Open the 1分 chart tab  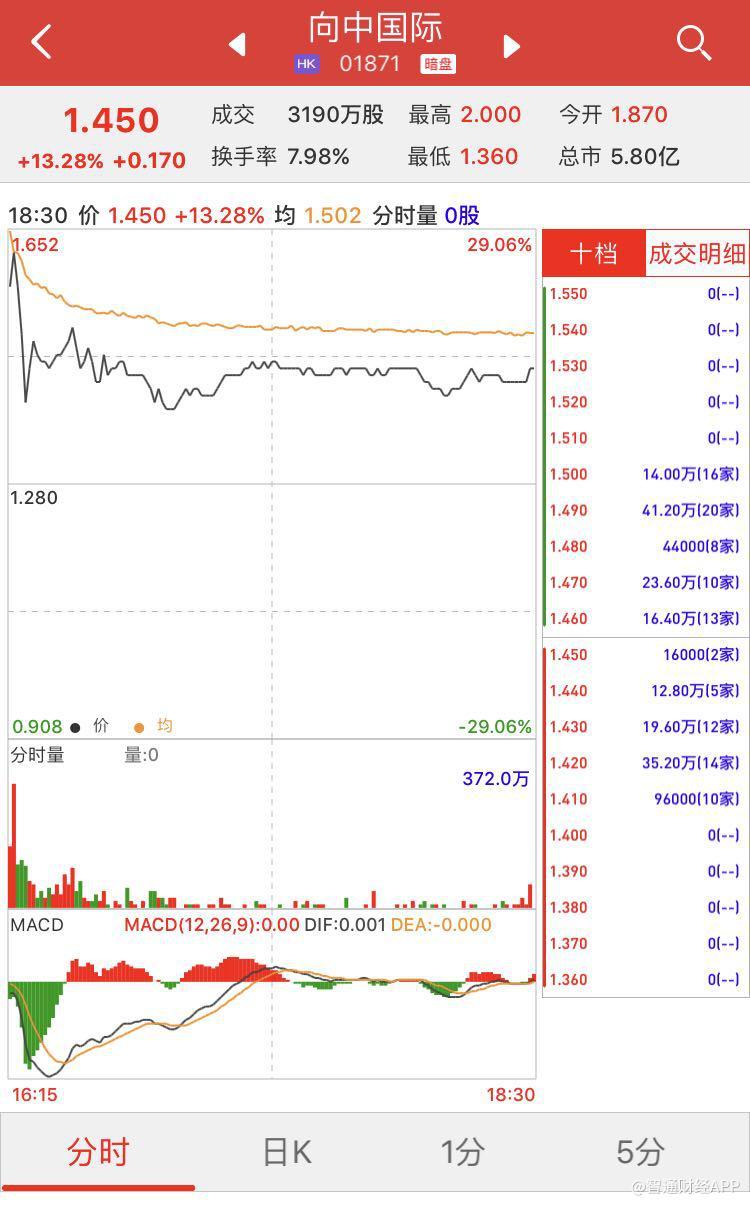[x=462, y=1152]
